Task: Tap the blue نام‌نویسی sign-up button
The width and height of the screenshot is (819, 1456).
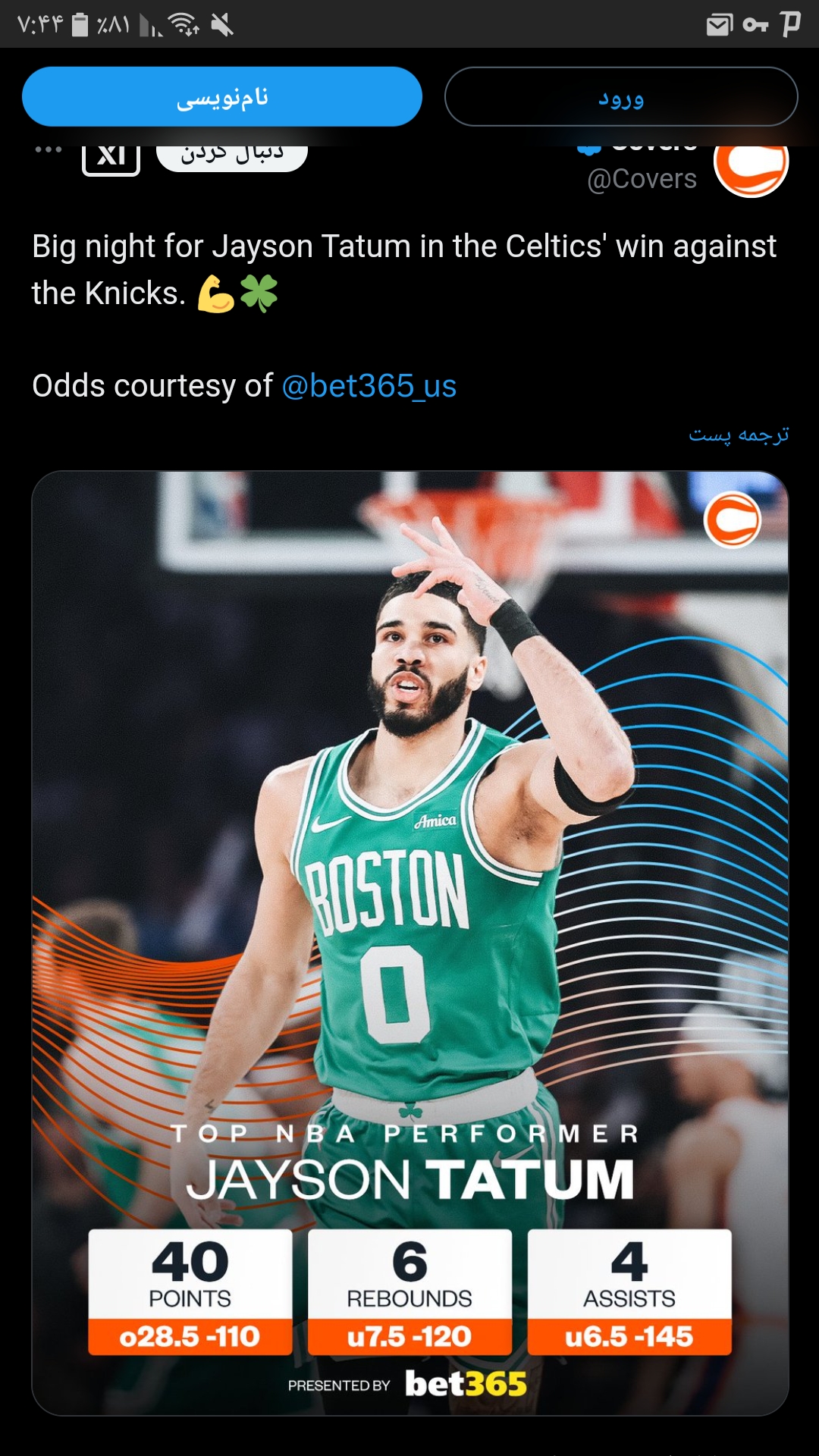Action: pyautogui.click(x=222, y=96)
